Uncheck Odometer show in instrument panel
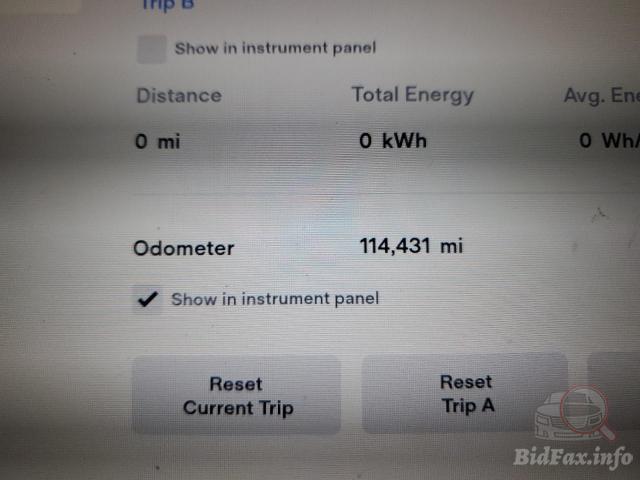The width and height of the screenshot is (640, 480). tap(148, 299)
